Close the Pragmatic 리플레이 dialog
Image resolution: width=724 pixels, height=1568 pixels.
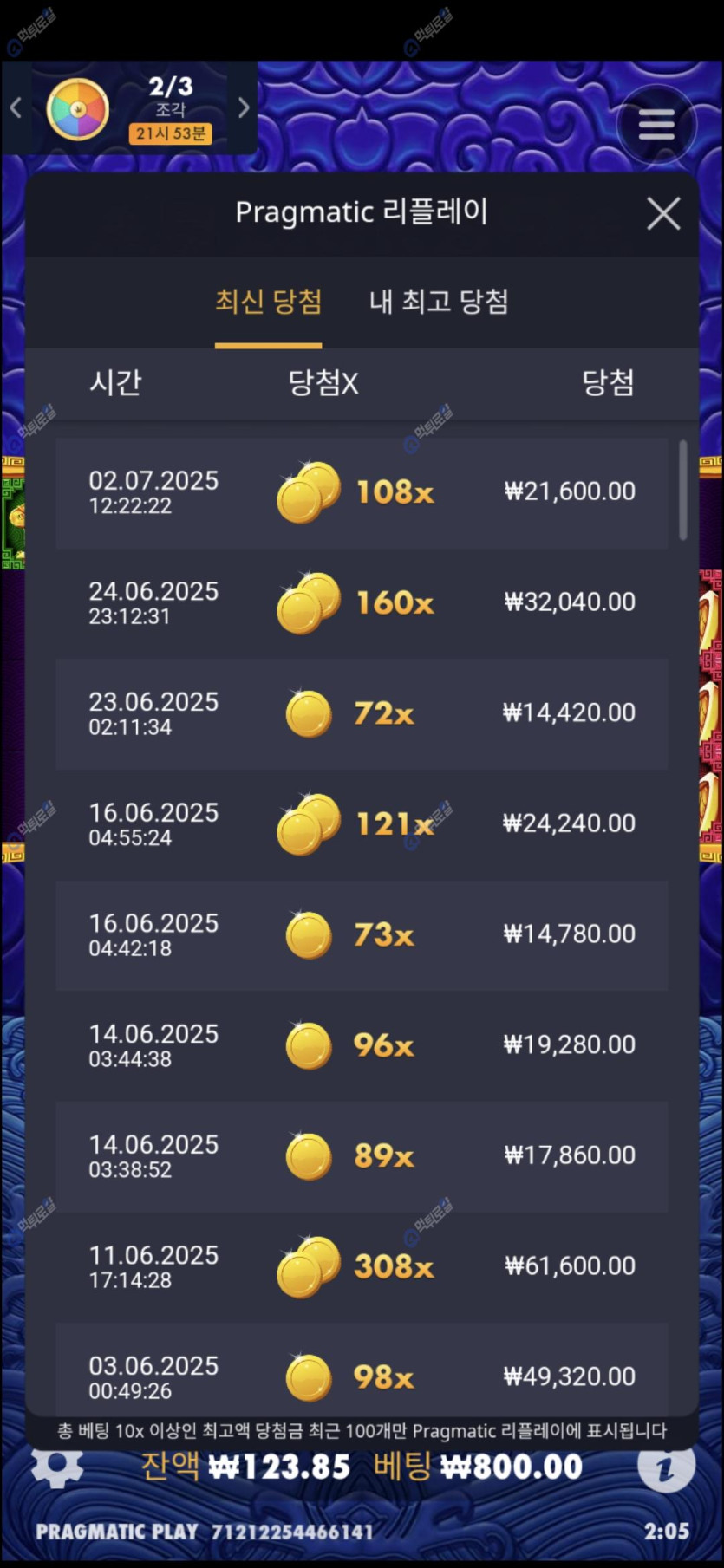point(663,213)
